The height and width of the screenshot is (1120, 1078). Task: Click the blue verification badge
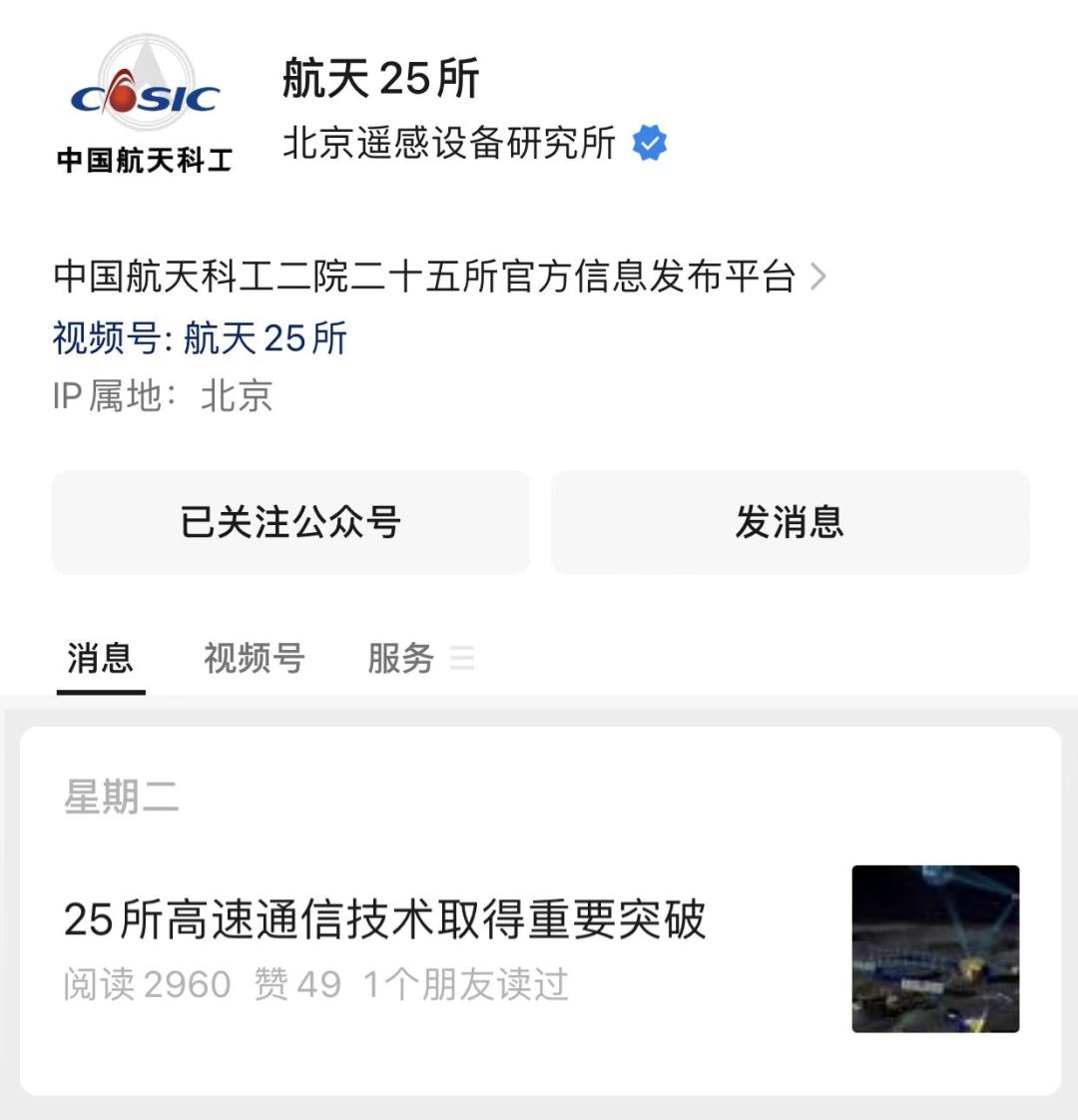pos(650,145)
